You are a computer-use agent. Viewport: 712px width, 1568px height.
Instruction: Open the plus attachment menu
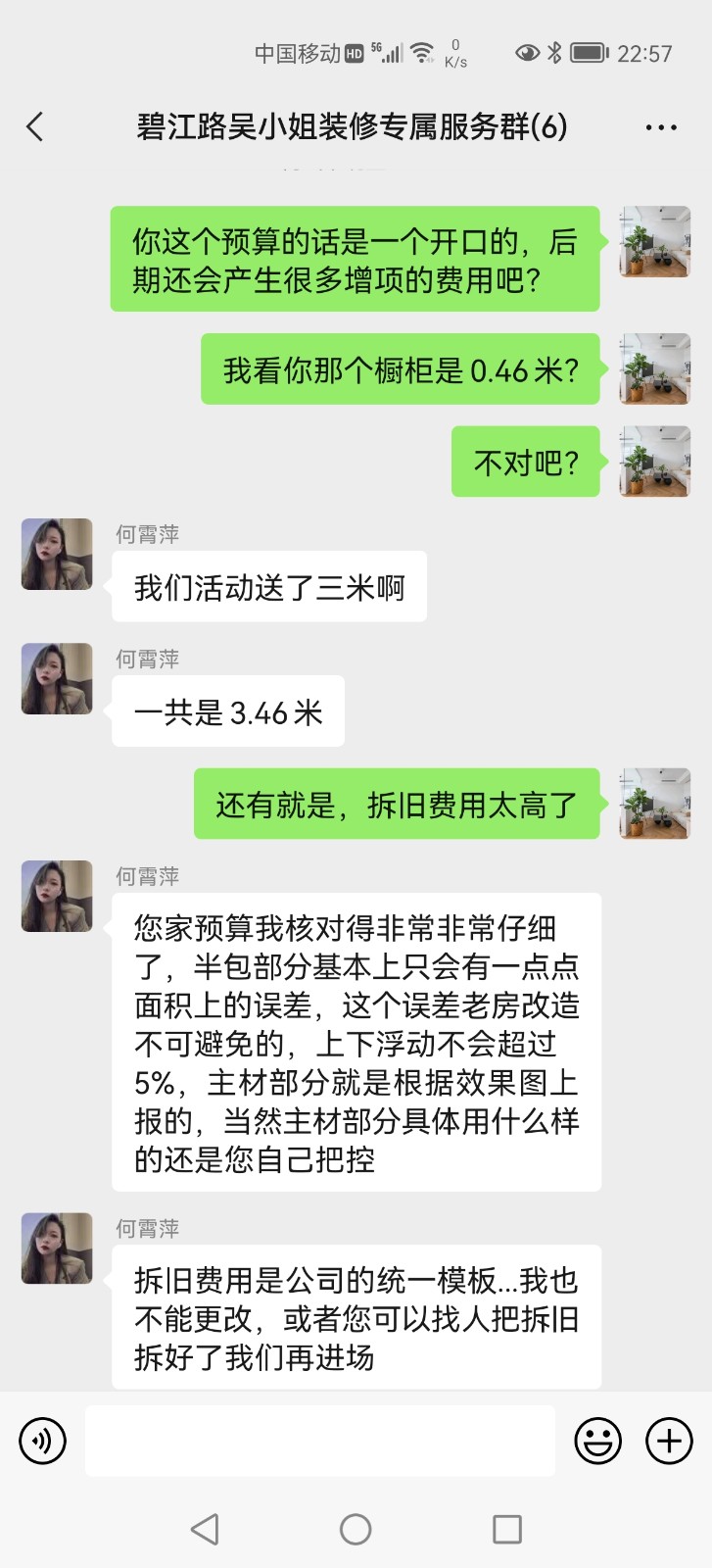coord(670,1441)
